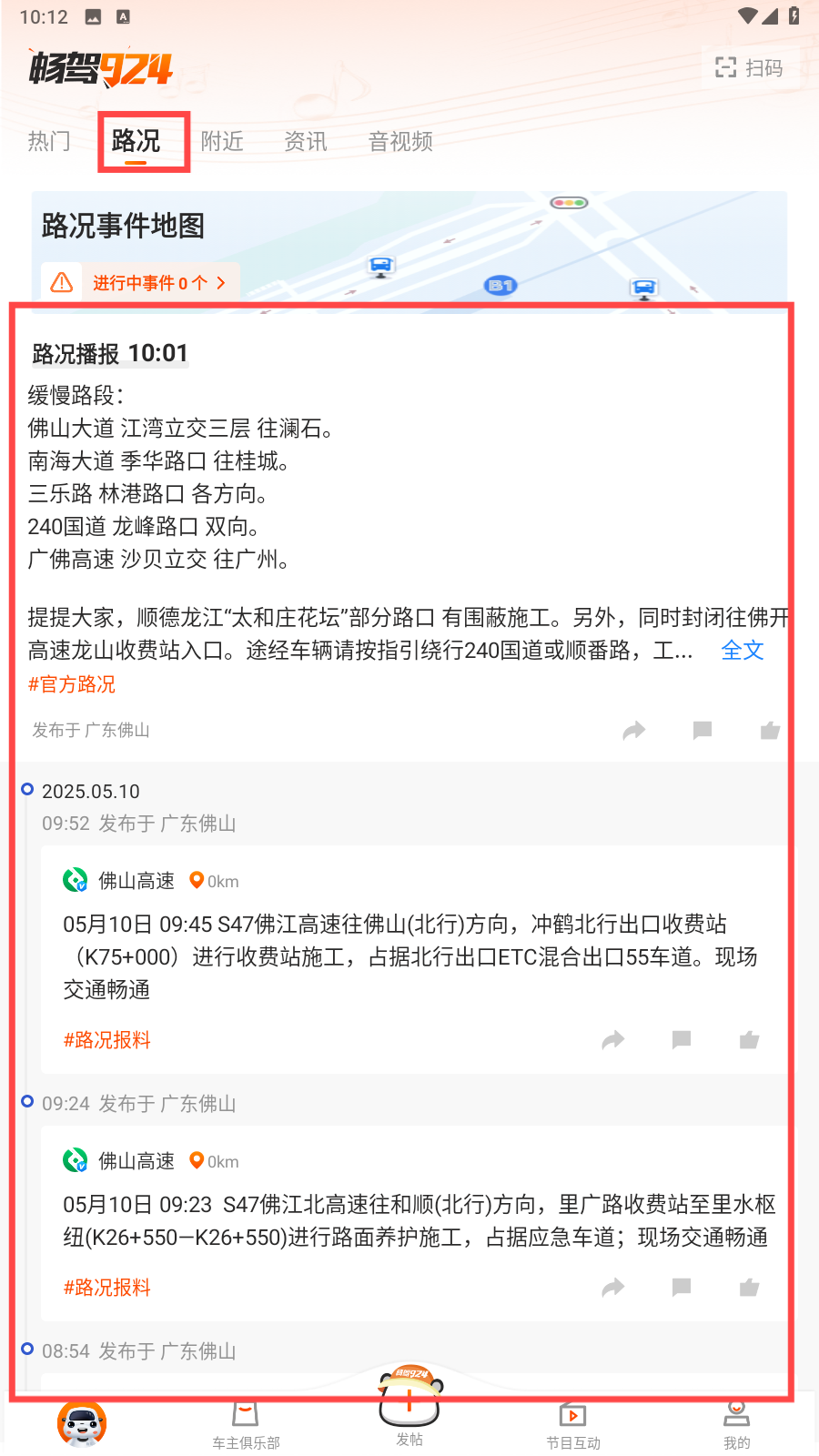Comment on the 路况播报 10:01 post
The width and height of the screenshot is (819, 1456).
point(702,730)
